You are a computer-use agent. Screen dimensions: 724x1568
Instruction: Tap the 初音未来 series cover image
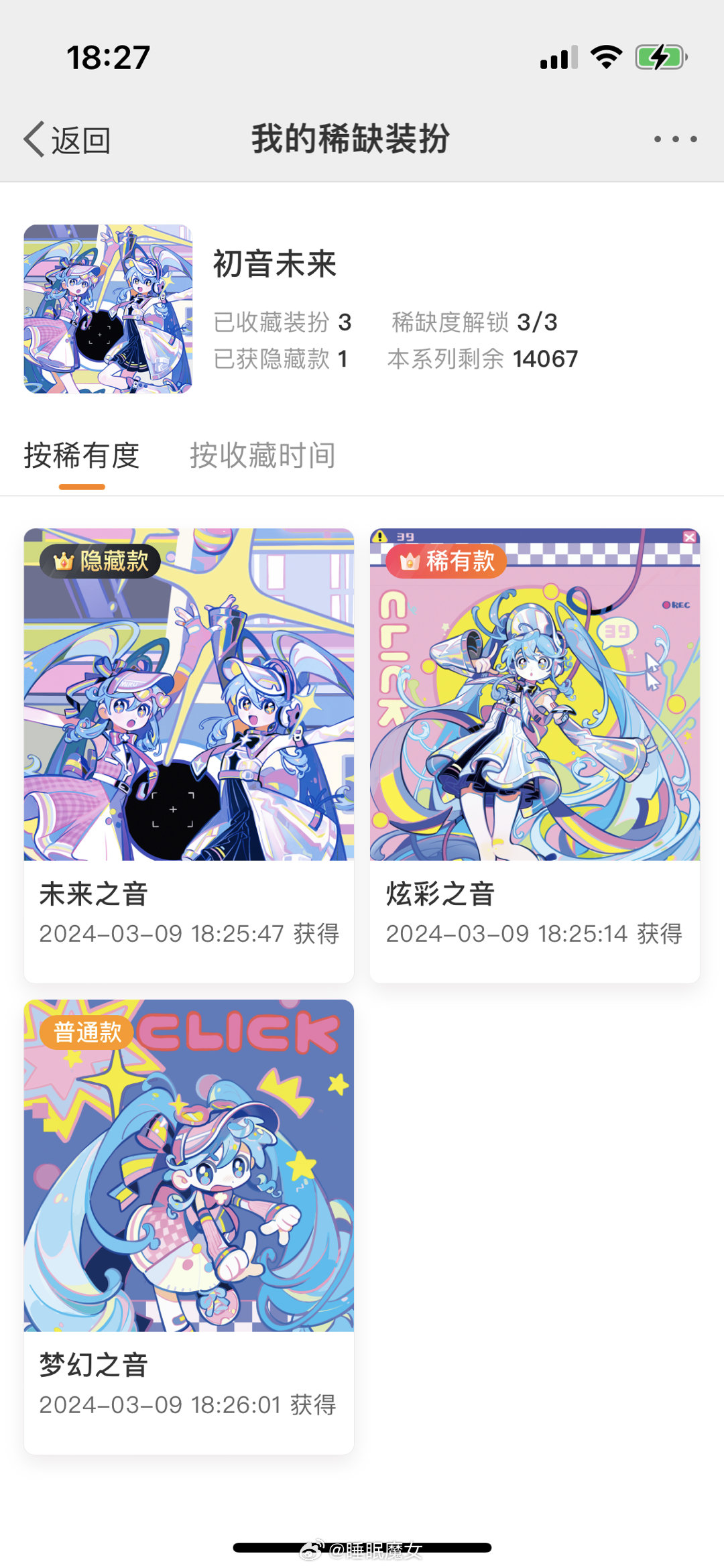pos(108,309)
